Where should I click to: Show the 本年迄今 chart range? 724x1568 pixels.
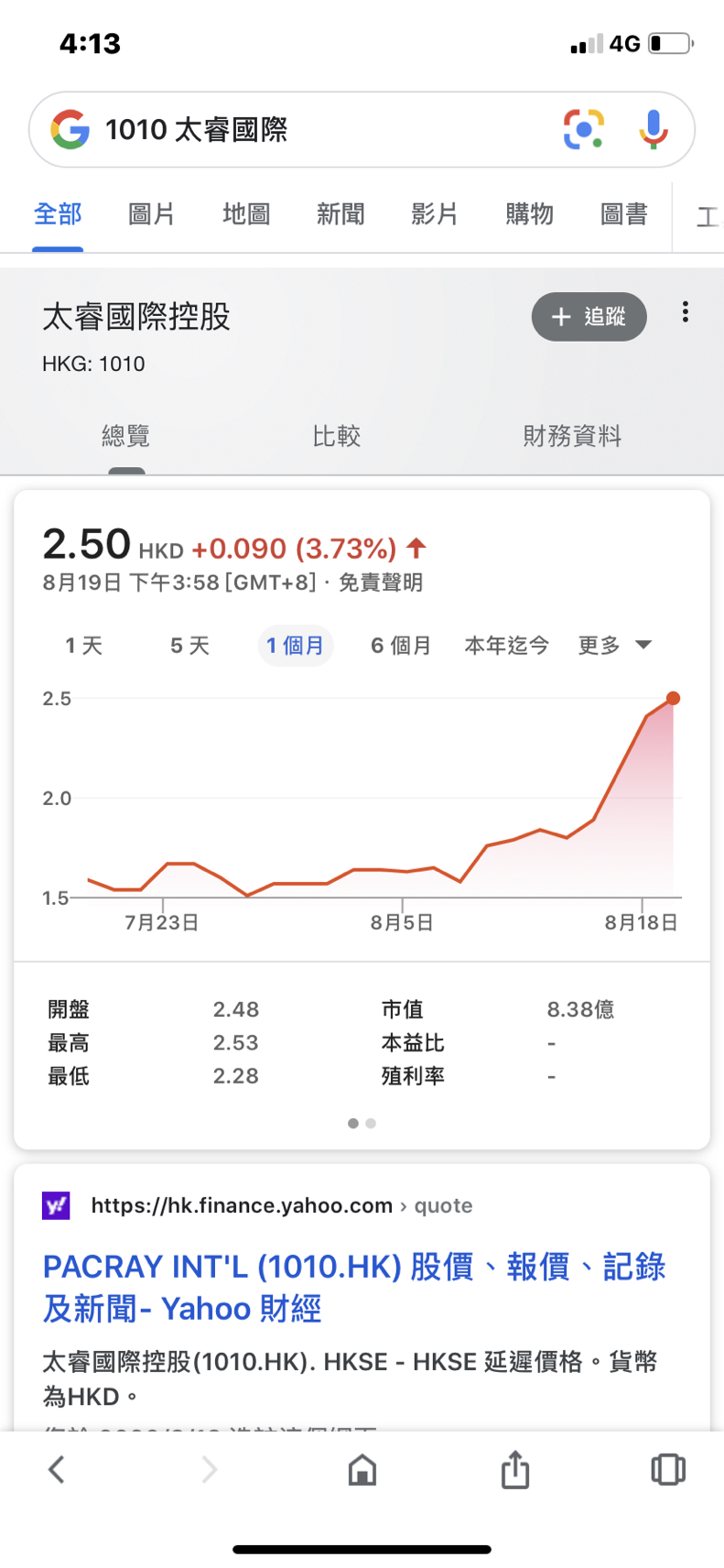coord(506,646)
